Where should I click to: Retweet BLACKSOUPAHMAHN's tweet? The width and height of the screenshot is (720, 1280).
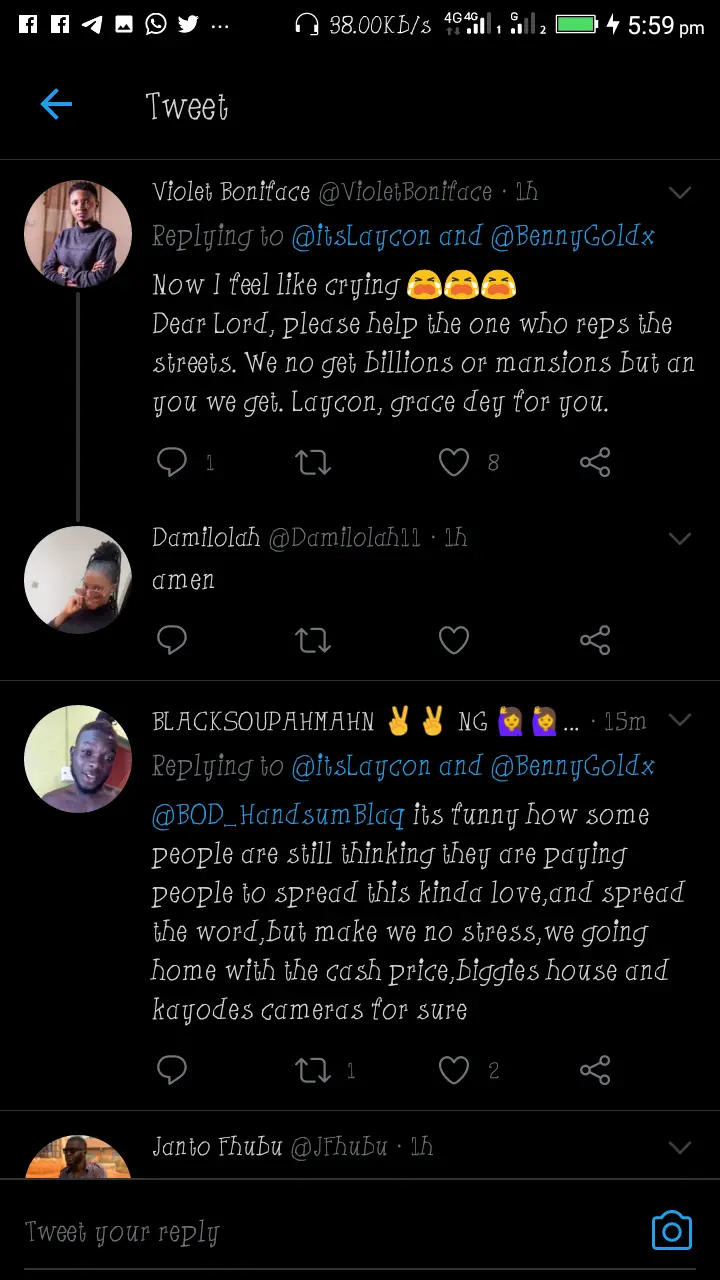point(313,1071)
